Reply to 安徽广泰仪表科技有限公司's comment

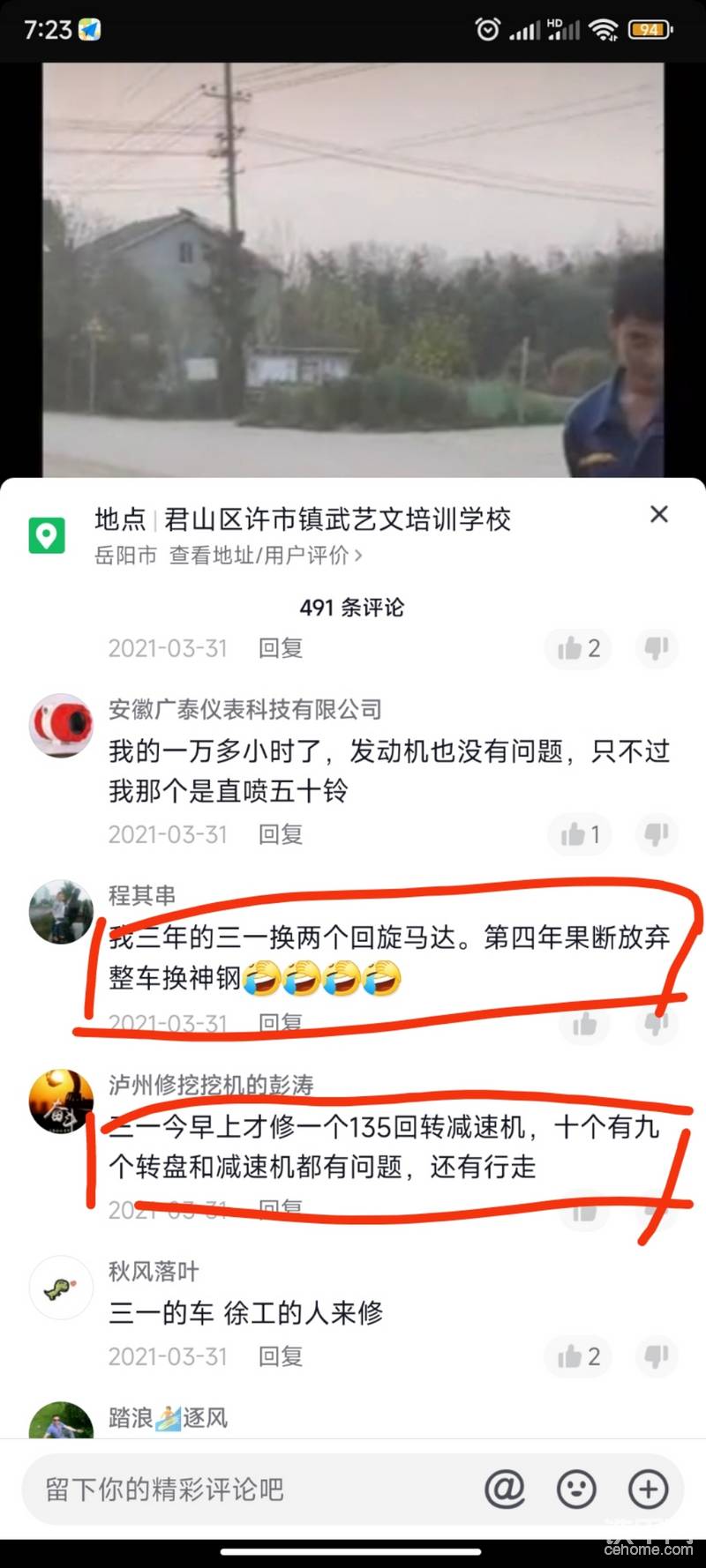pos(281,834)
